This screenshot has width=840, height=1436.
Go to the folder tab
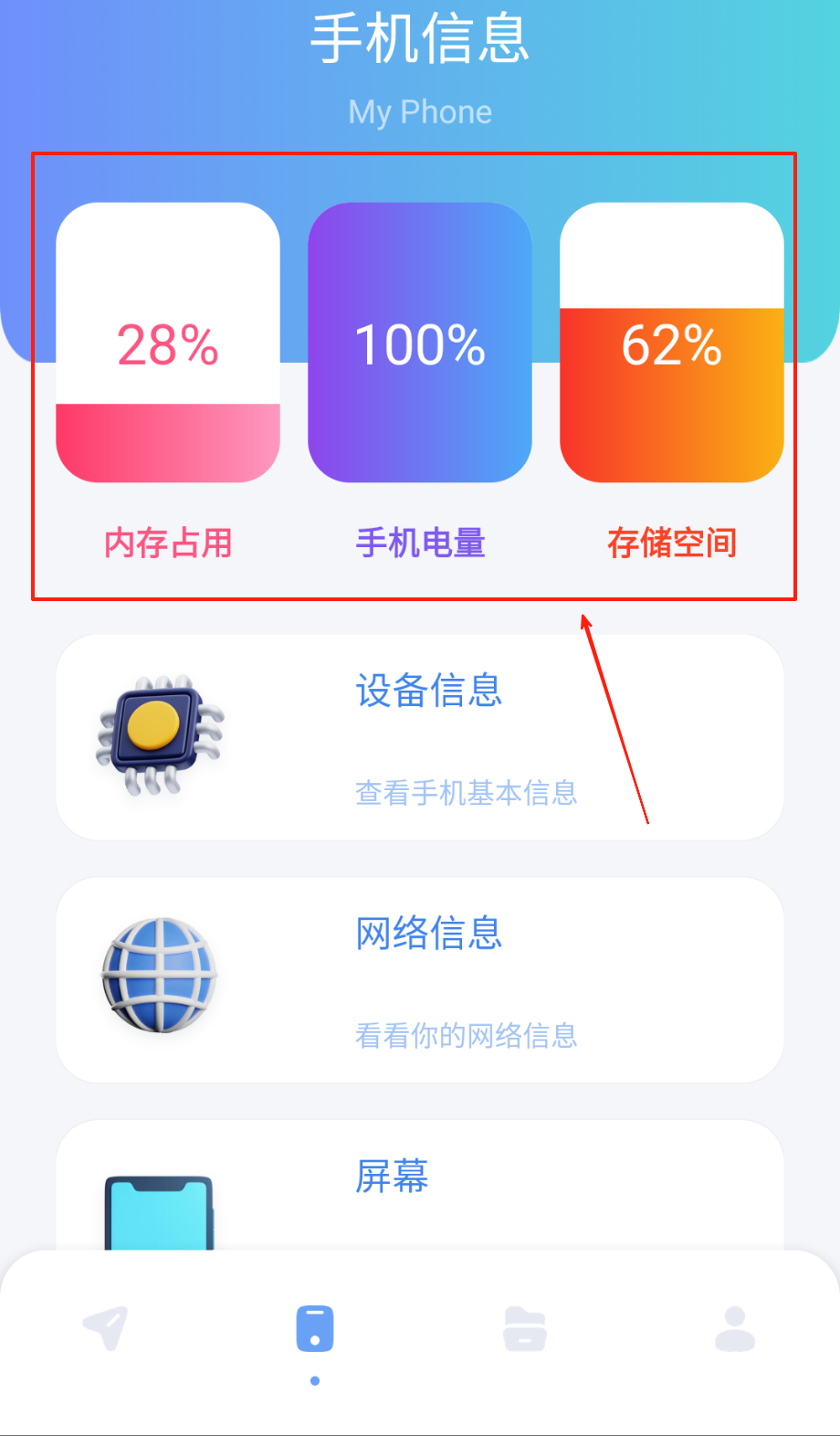point(525,1328)
